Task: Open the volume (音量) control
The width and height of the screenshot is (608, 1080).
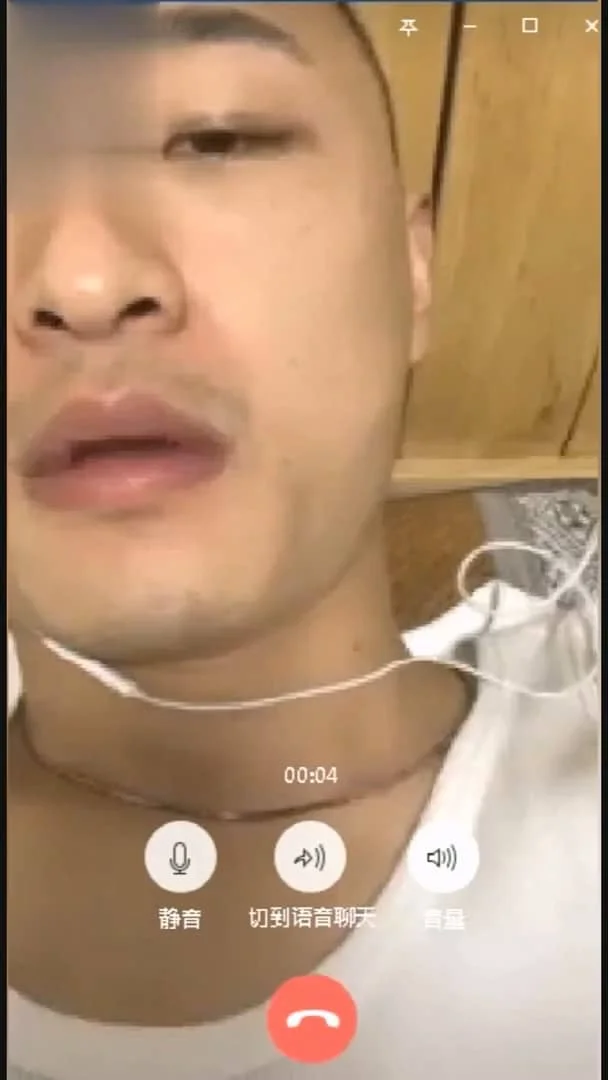Action: point(442,857)
